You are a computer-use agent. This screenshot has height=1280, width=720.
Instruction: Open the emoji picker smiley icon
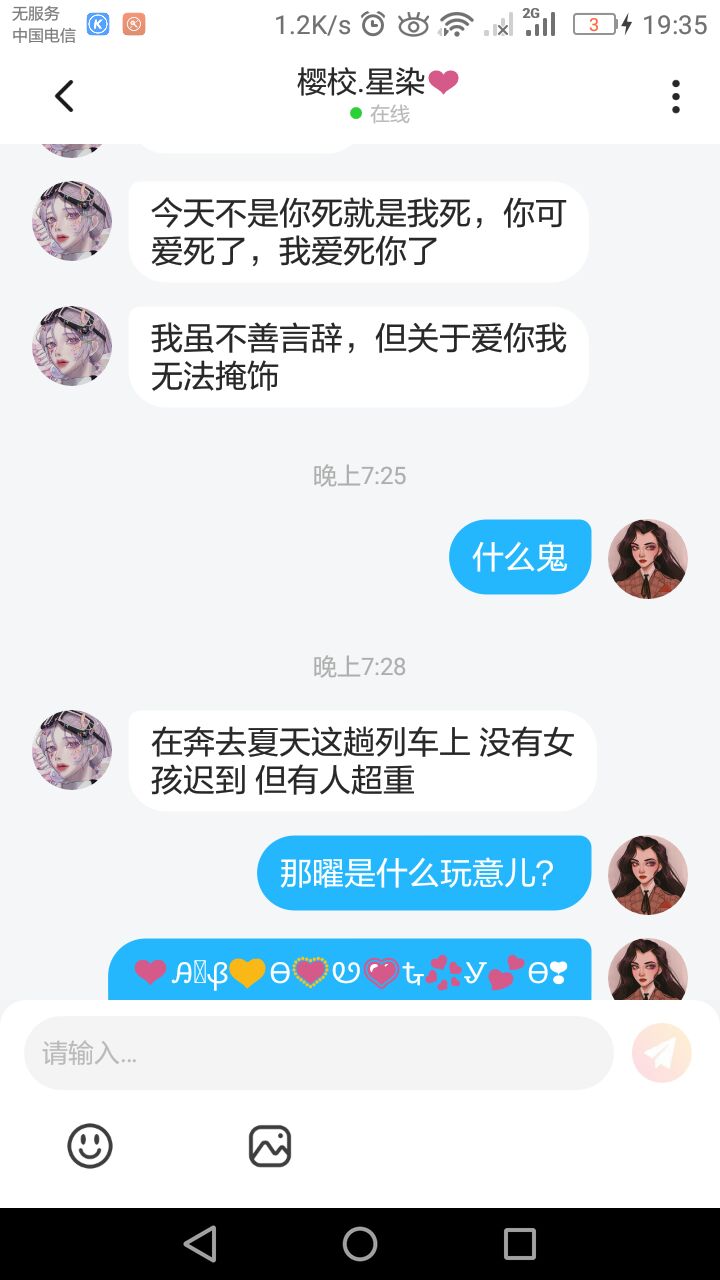[90, 1146]
